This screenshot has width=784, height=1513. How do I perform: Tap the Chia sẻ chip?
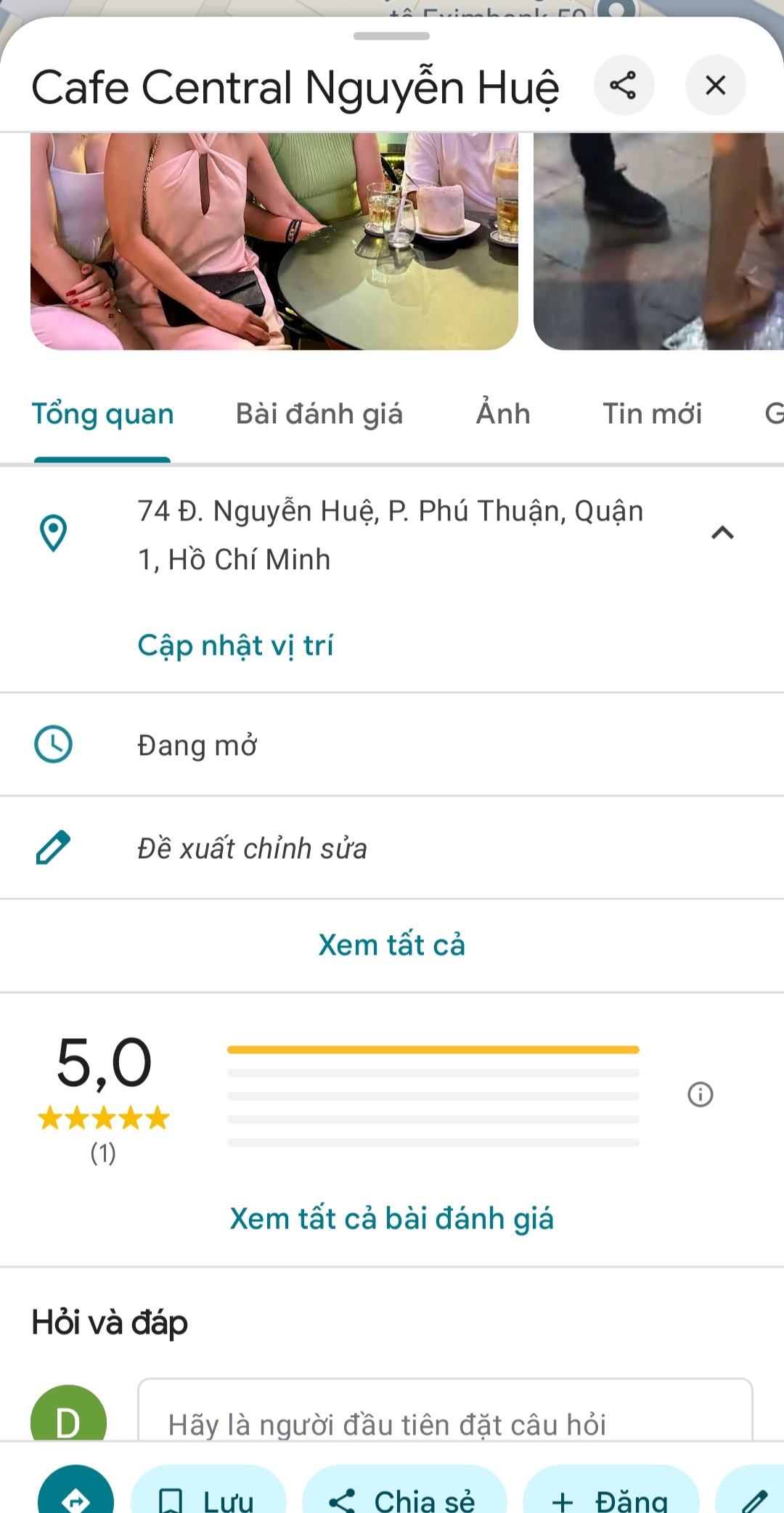click(404, 1490)
